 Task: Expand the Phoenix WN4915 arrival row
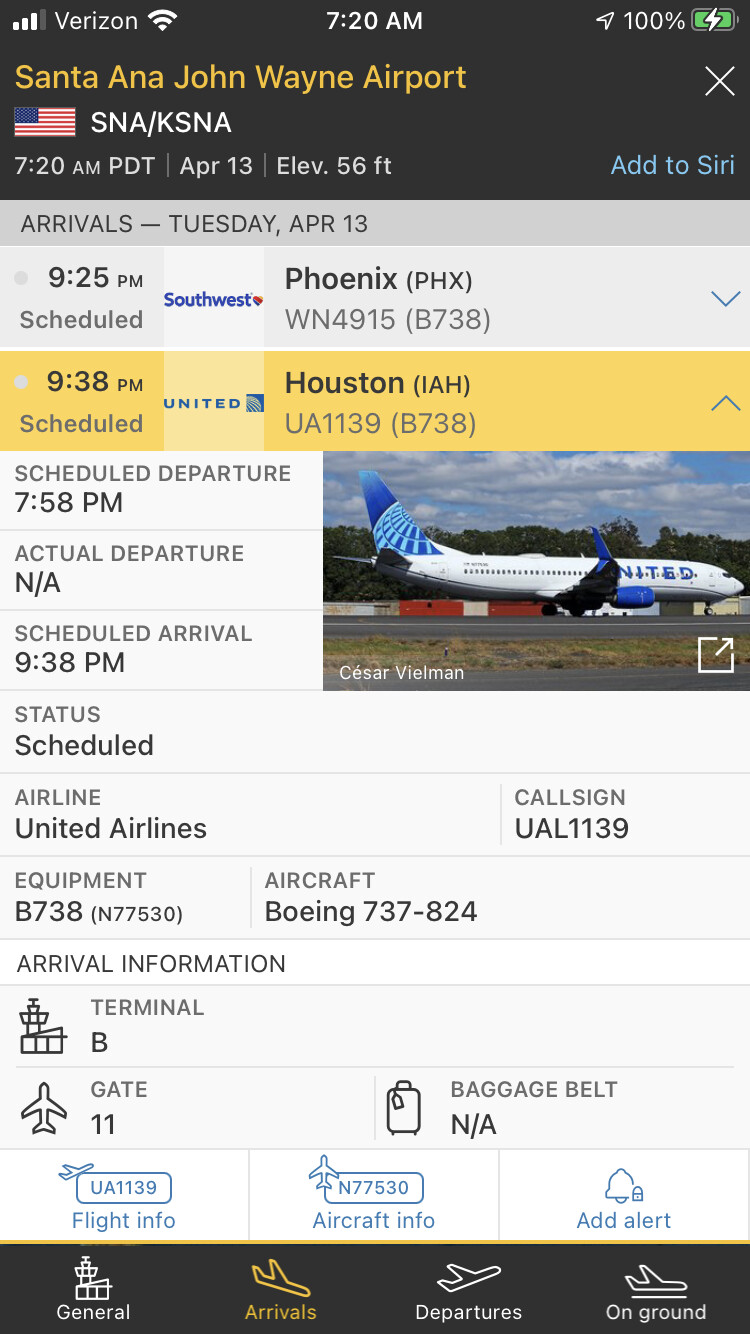click(x=724, y=298)
